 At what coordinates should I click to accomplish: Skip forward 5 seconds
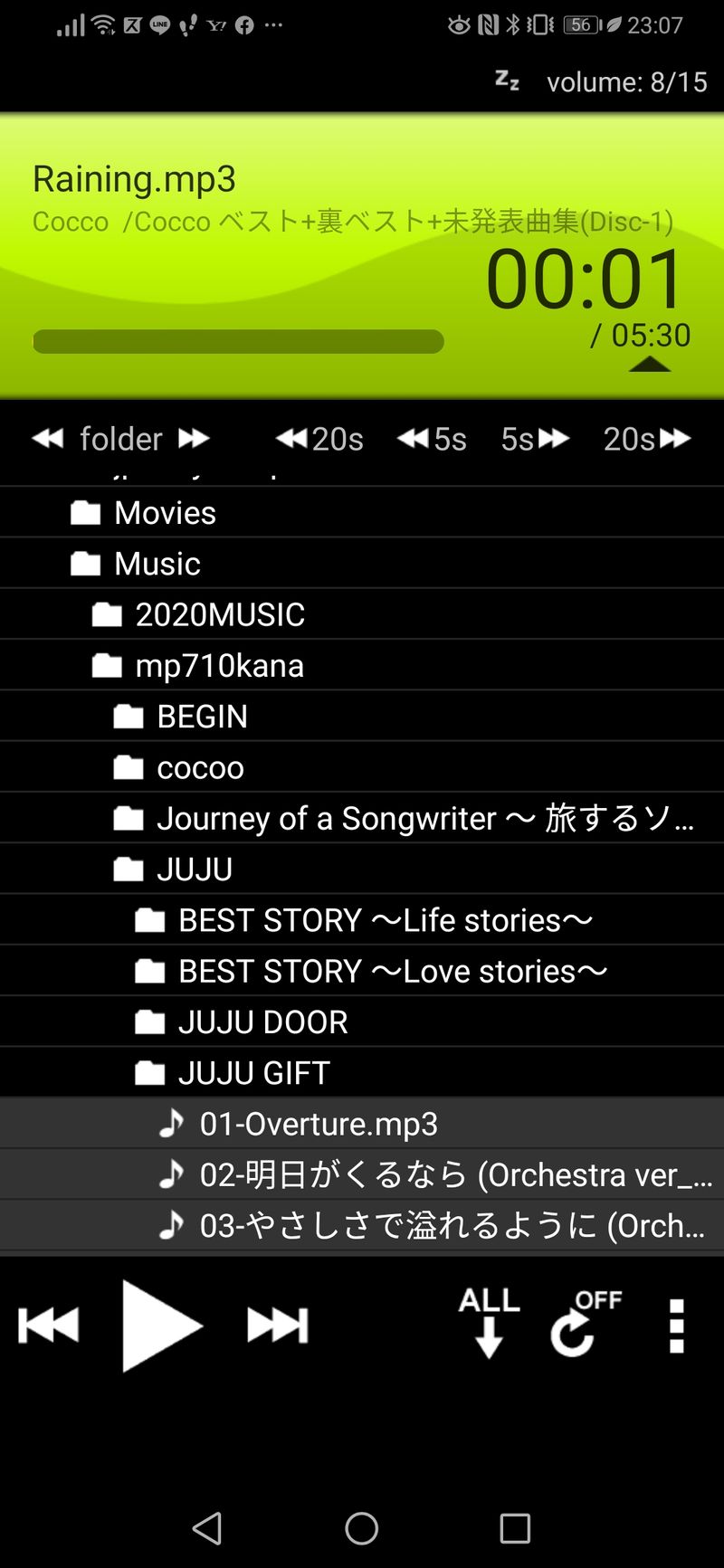click(x=535, y=439)
